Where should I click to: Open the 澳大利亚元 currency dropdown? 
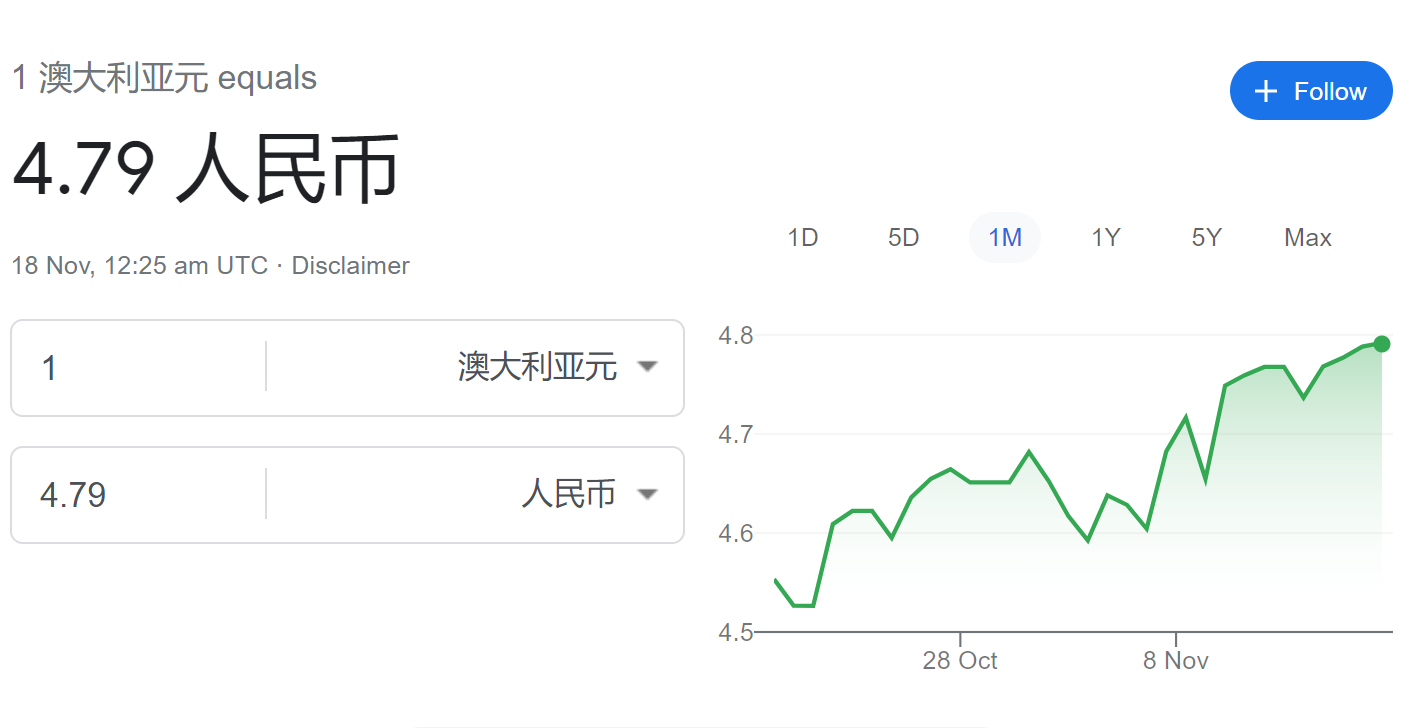(x=556, y=367)
